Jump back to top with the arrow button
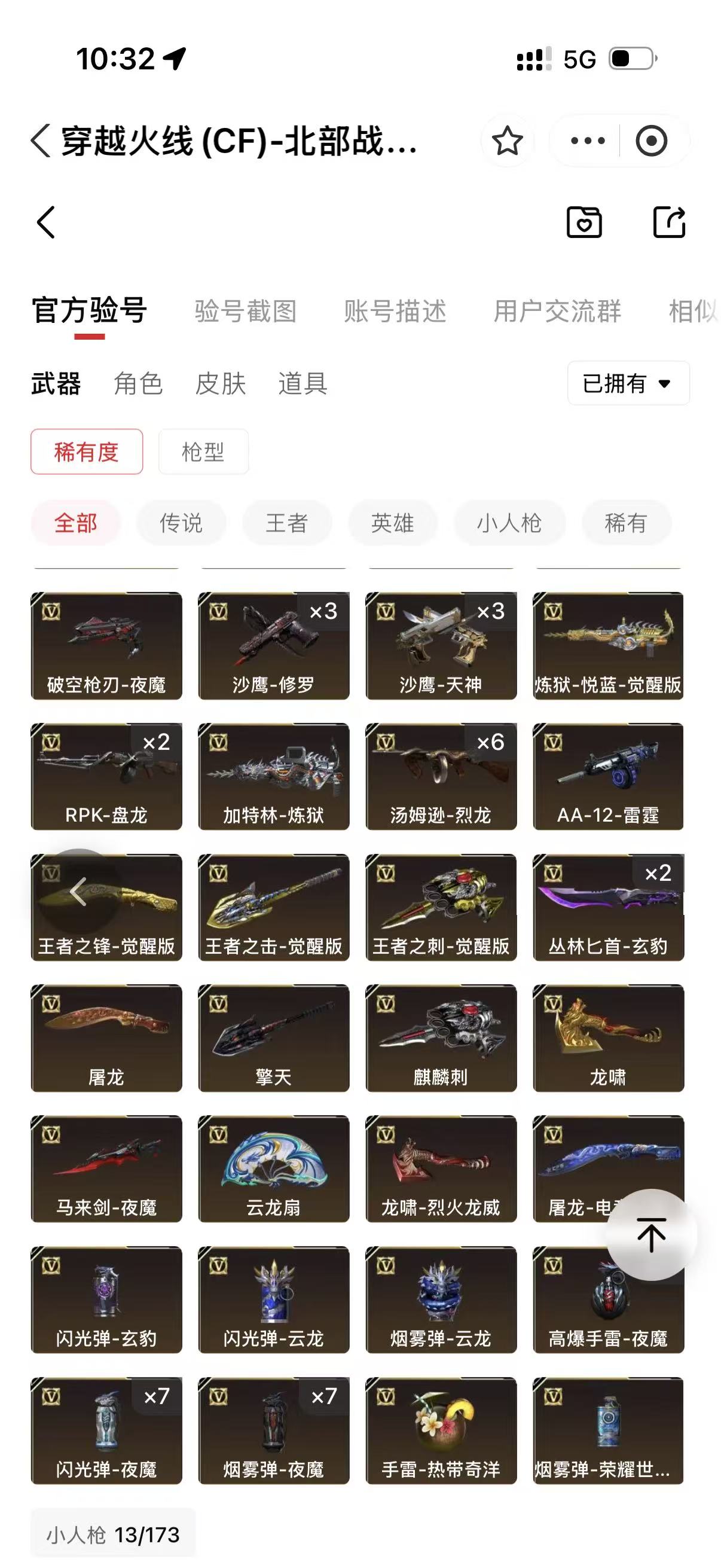The width and height of the screenshot is (721, 1568). pos(651,1235)
